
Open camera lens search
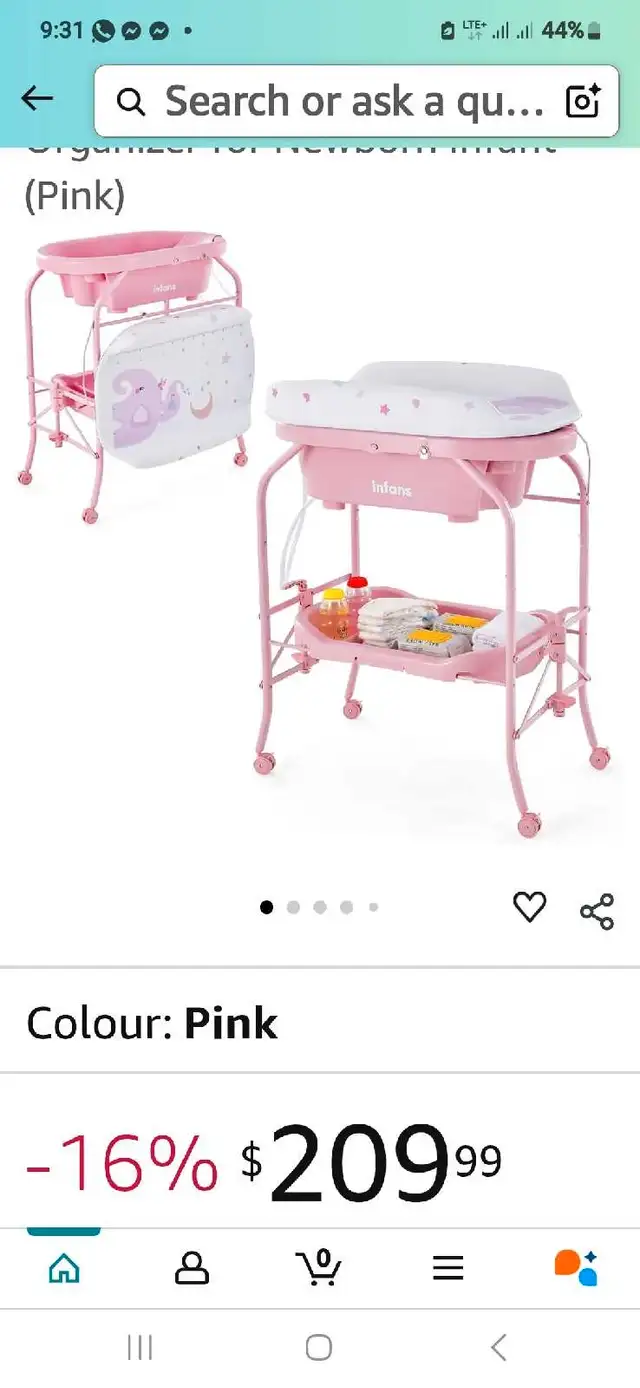(x=582, y=101)
